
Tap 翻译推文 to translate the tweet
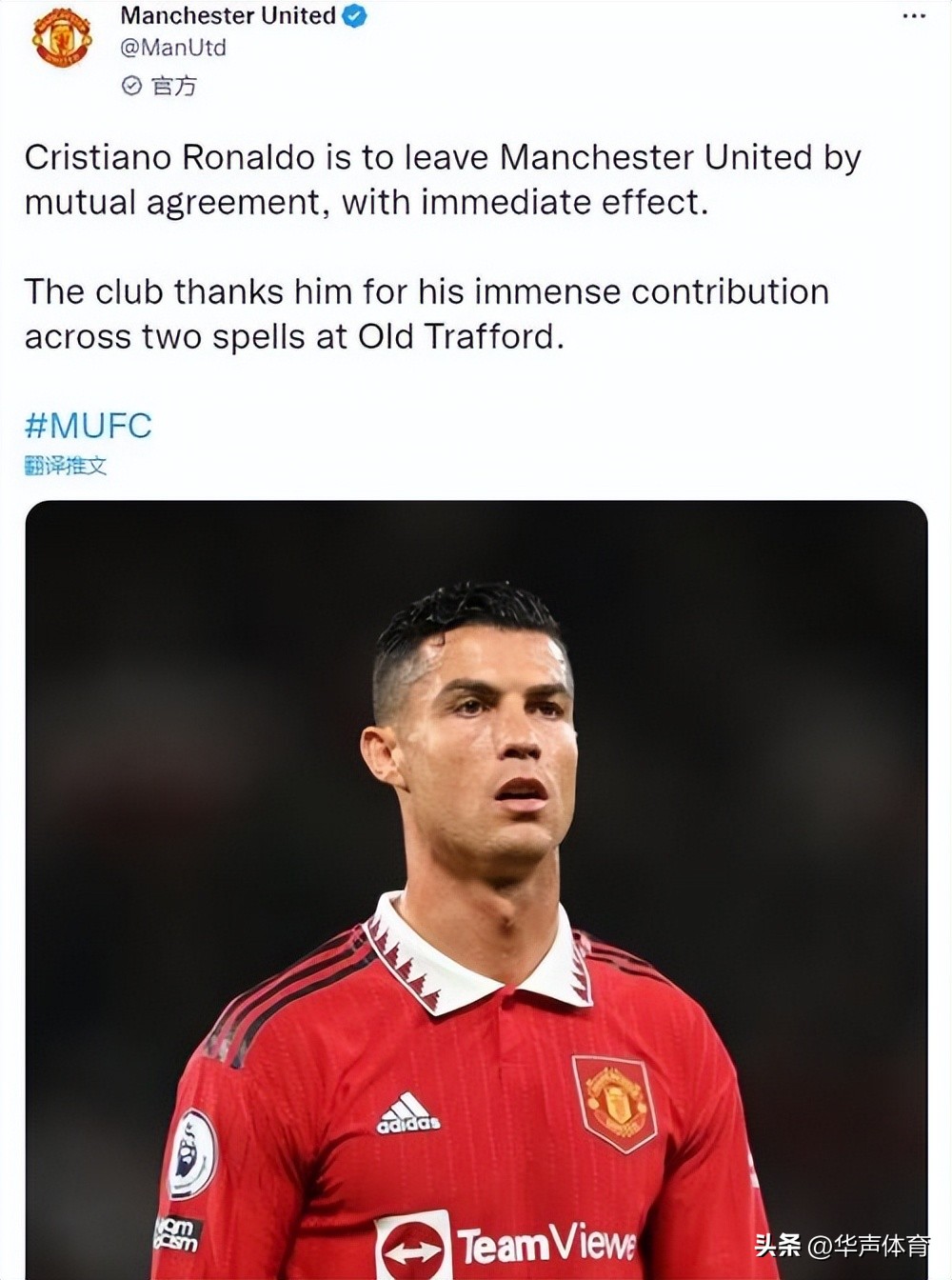(x=66, y=465)
